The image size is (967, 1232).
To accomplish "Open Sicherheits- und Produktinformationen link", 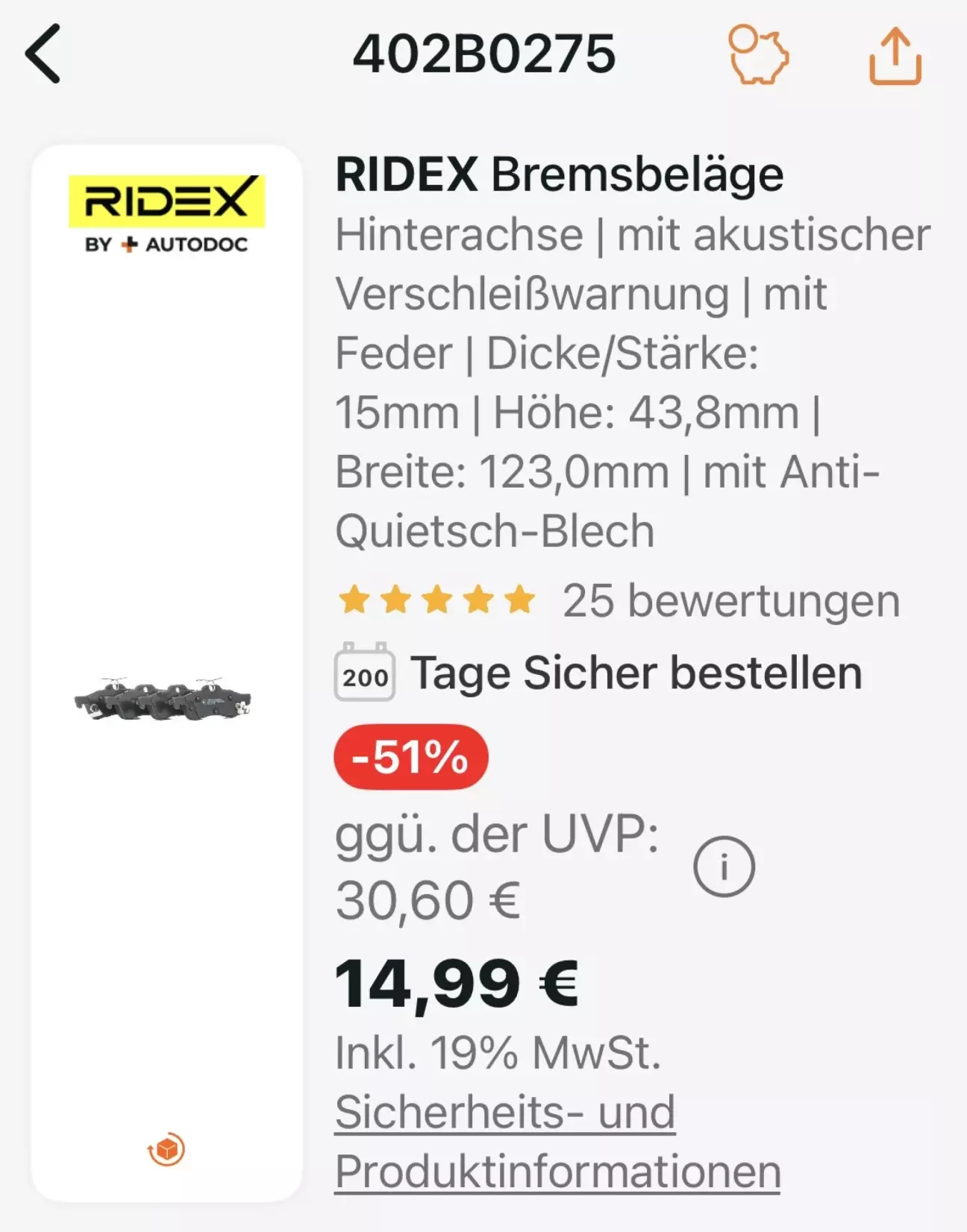I will [x=557, y=1141].
